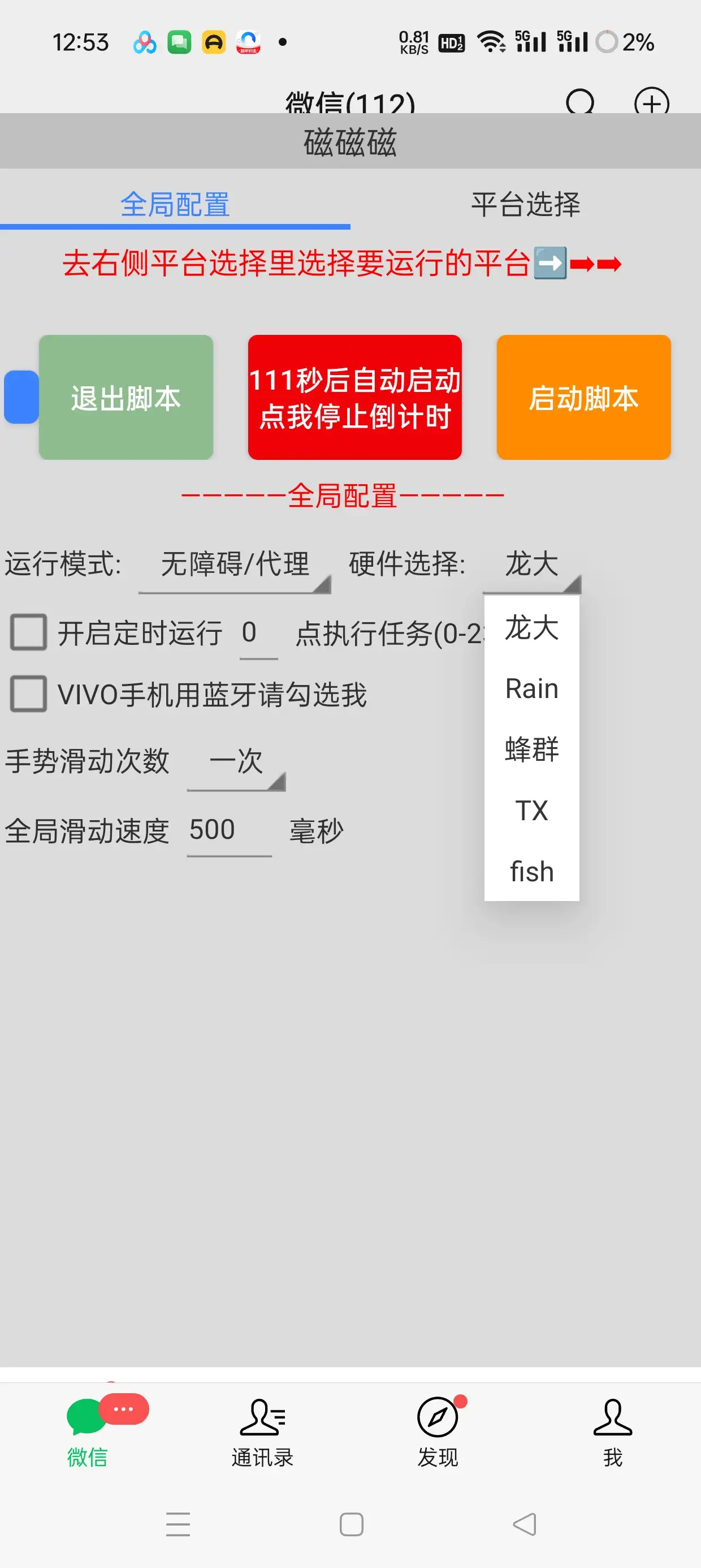This screenshot has height=1568, width=701.
Task: Select the 全局配置 tab
Action: [175, 205]
